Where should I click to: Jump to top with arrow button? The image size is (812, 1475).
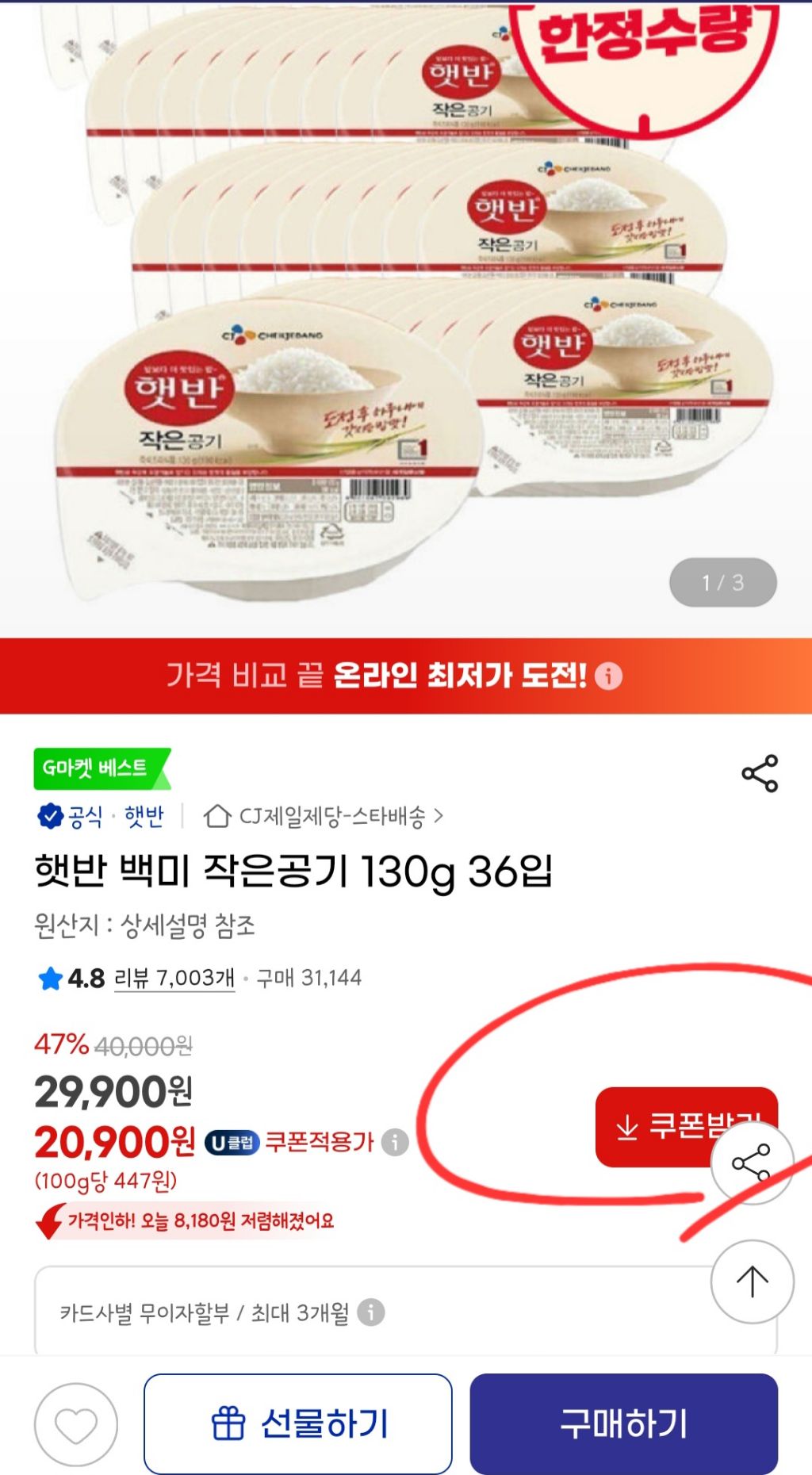752,1281
